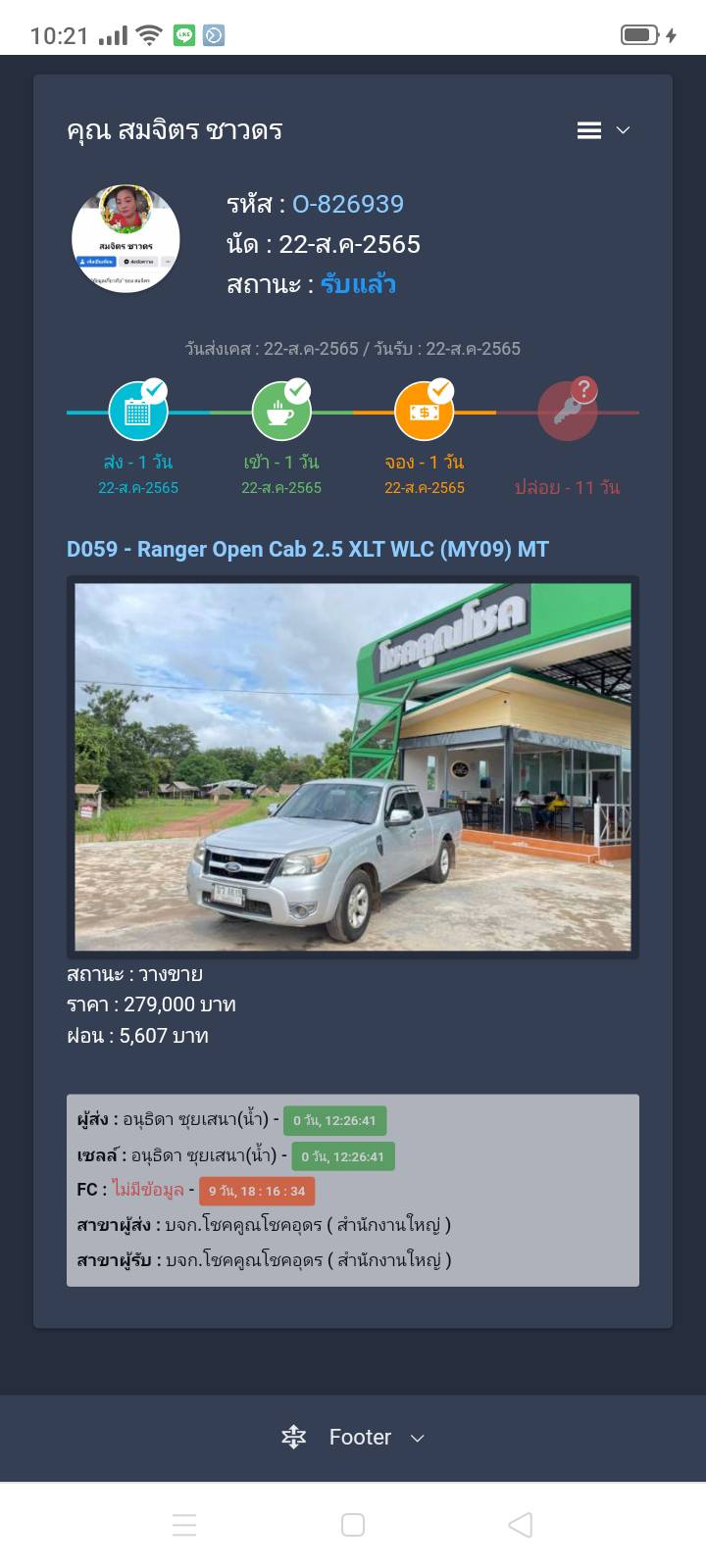This screenshot has height=1568, width=706.
Task: Select the ส่ง calendar step icon
Action: [x=138, y=411]
